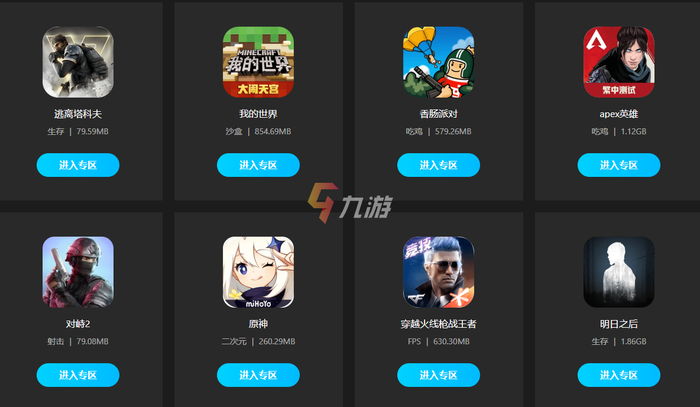The image size is (700, 407).
Task: View the apex英雄 game icon
Action: (618, 62)
